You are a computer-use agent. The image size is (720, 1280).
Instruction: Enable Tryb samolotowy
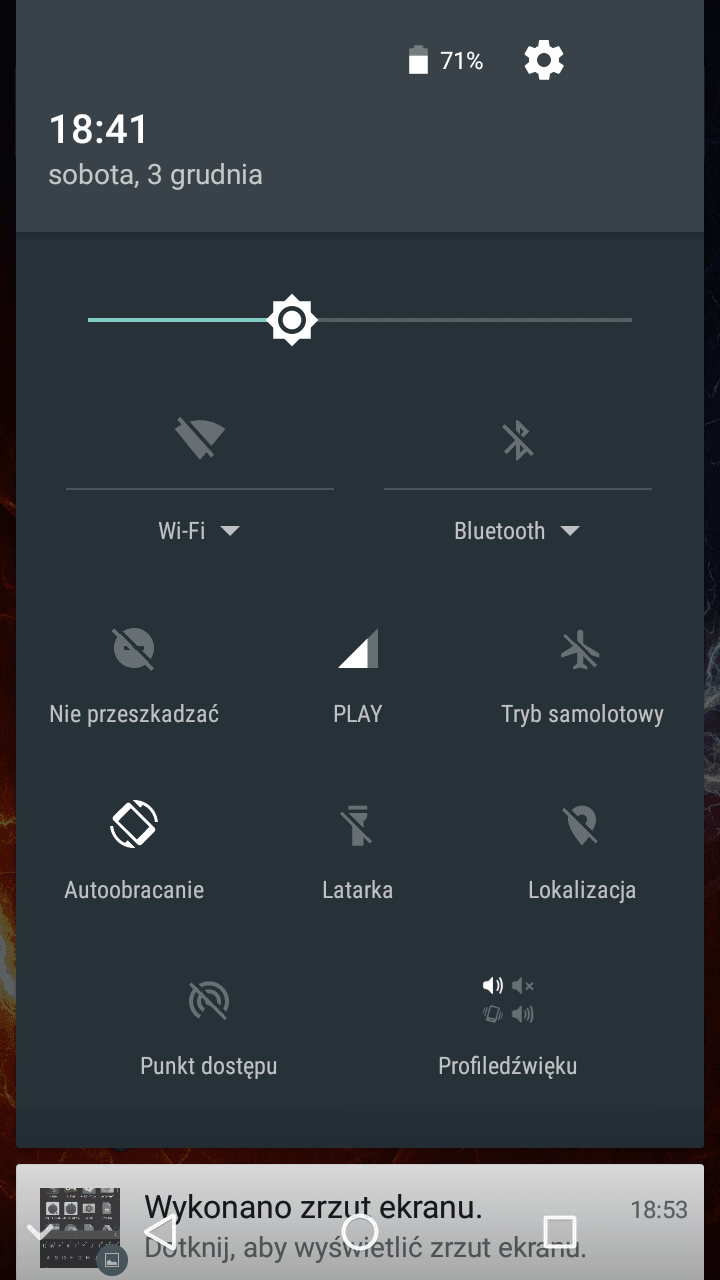click(581, 649)
